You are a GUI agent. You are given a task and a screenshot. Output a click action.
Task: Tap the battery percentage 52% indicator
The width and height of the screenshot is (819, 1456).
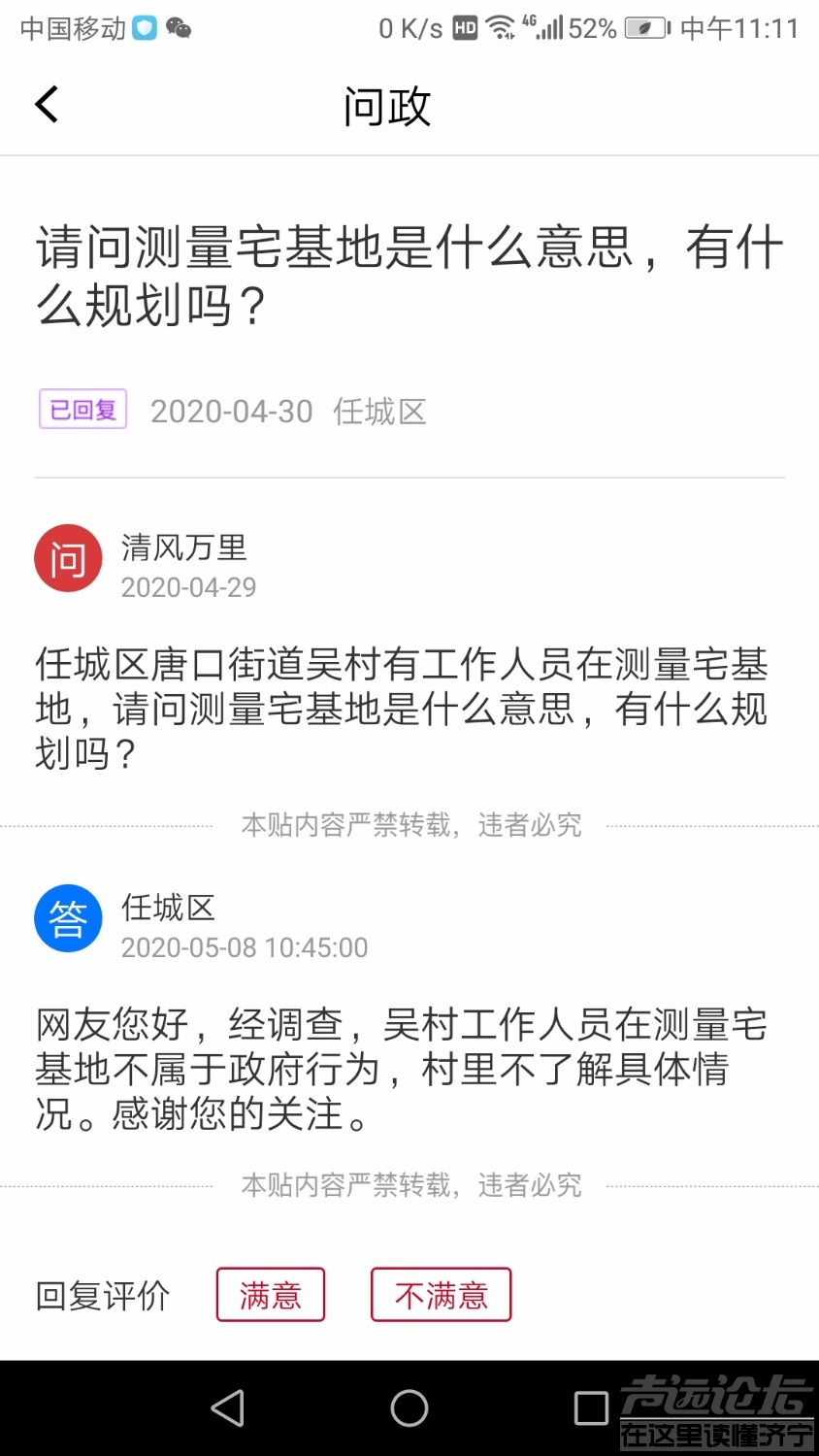pyautogui.click(x=592, y=29)
